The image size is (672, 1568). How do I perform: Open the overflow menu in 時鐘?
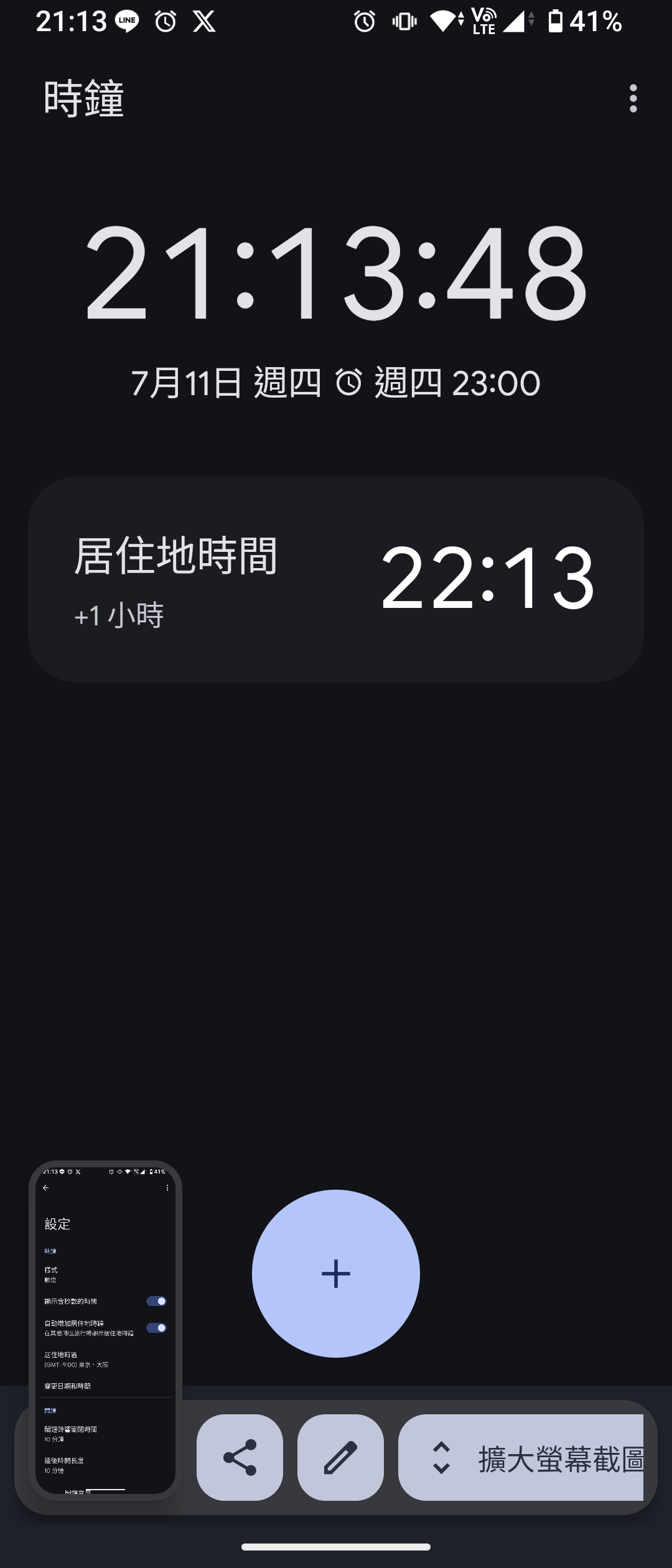coord(633,98)
